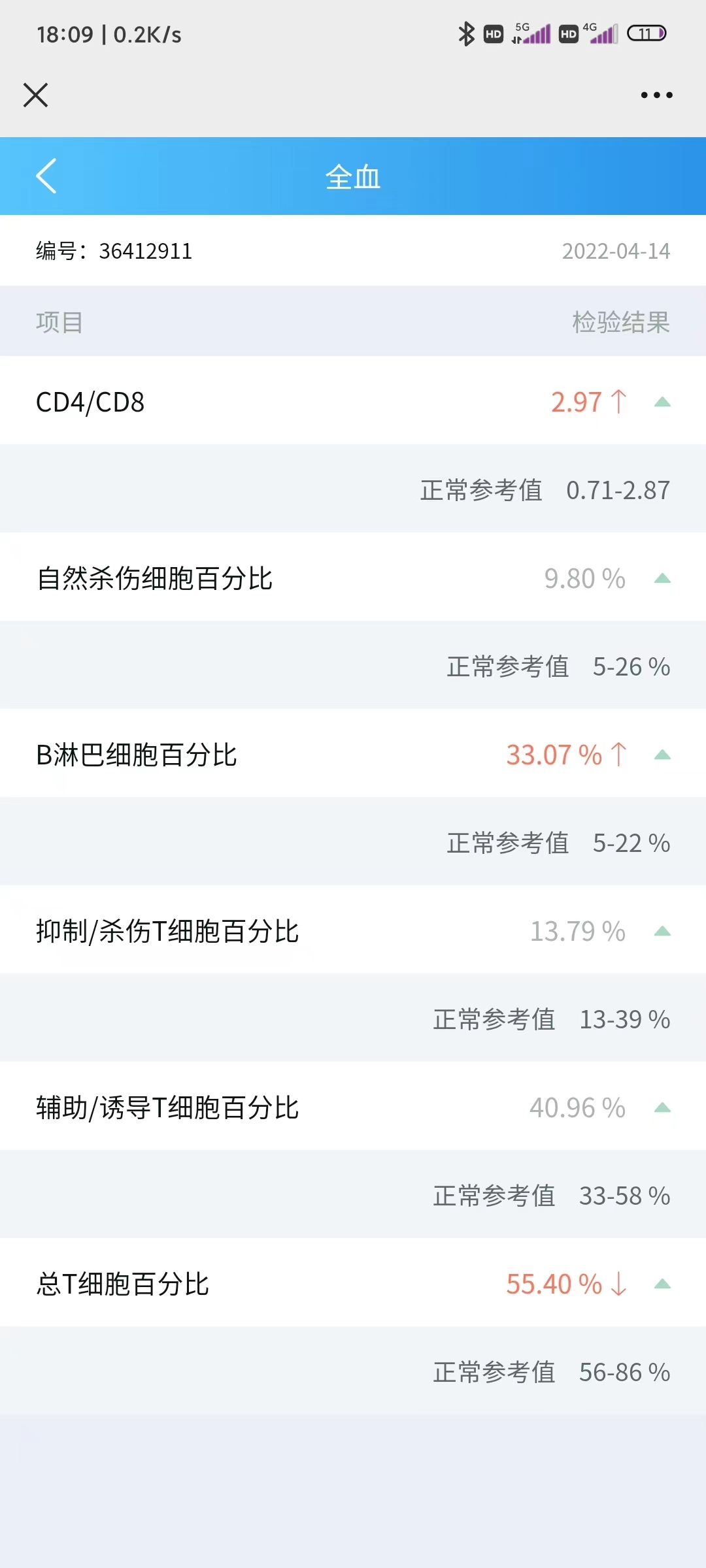
Task: Collapse the 抑制/杀伤T细胞百分比 reference range
Action: [x=662, y=932]
